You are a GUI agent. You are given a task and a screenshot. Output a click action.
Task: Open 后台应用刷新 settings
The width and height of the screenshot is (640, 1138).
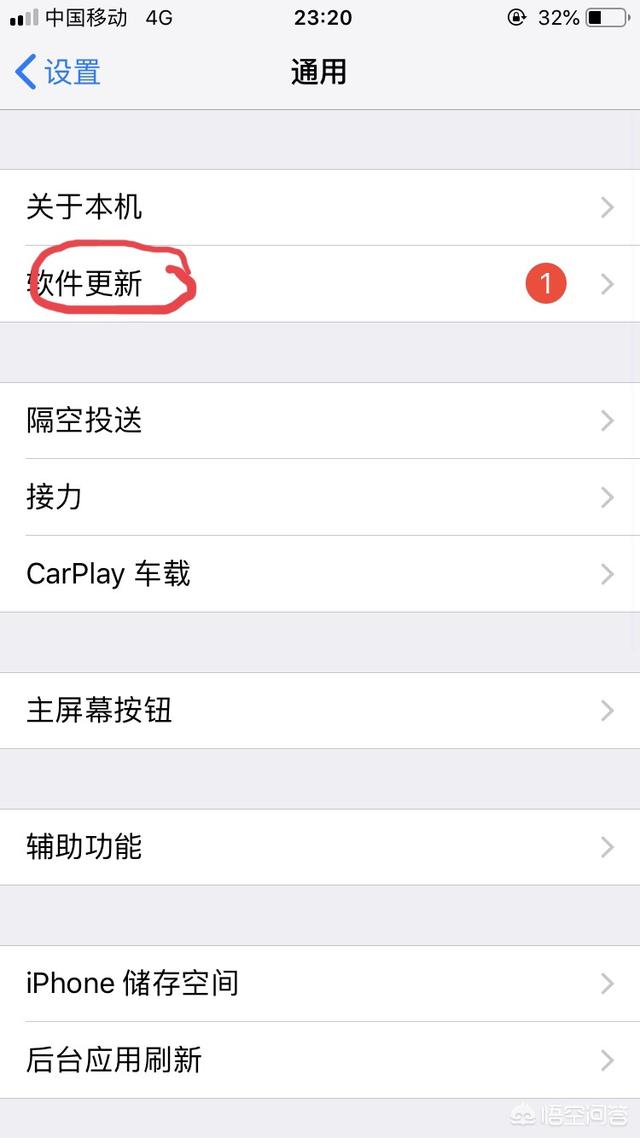click(x=320, y=1060)
